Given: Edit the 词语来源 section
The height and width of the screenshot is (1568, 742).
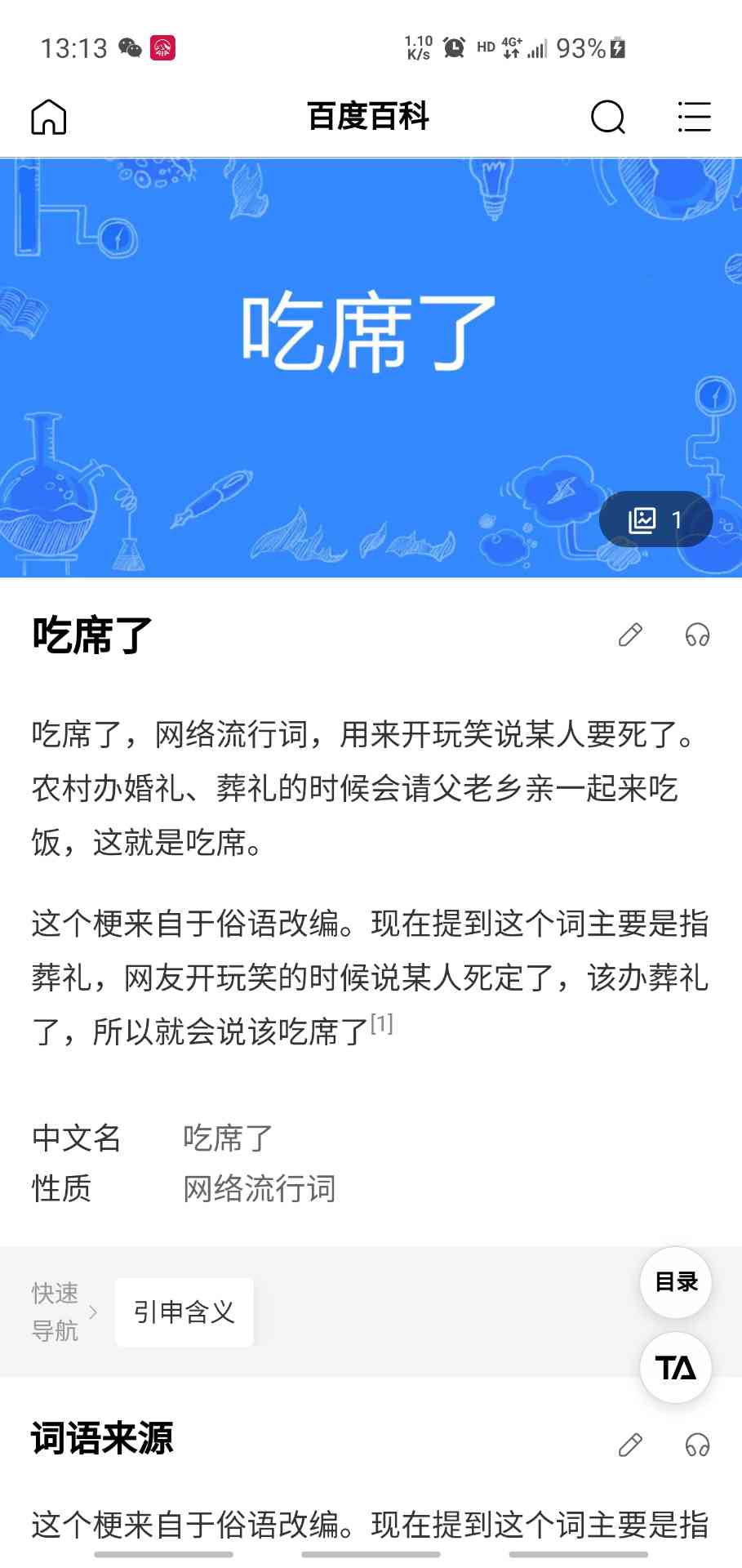Looking at the screenshot, I should pos(630,1445).
